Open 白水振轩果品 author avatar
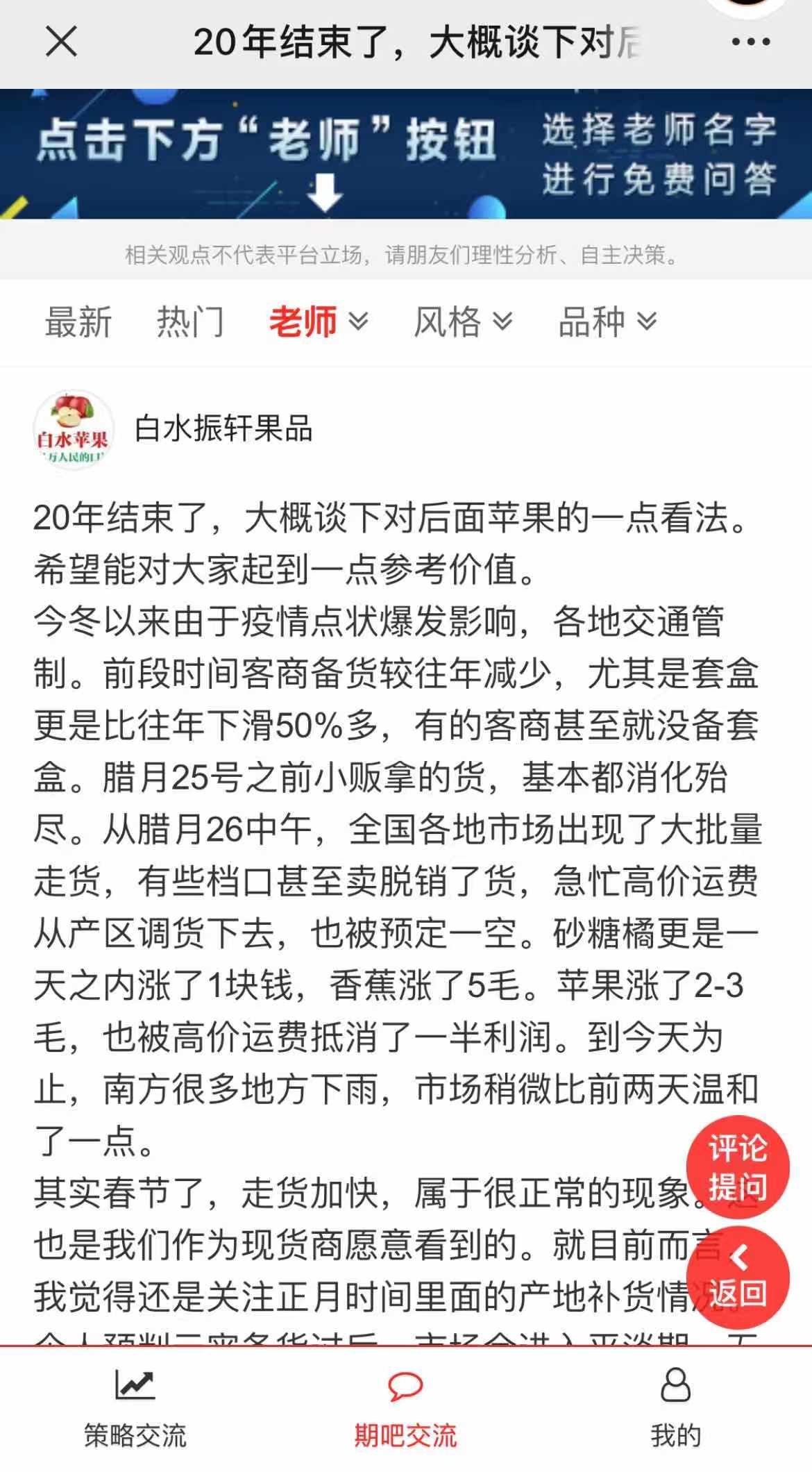 (74, 429)
